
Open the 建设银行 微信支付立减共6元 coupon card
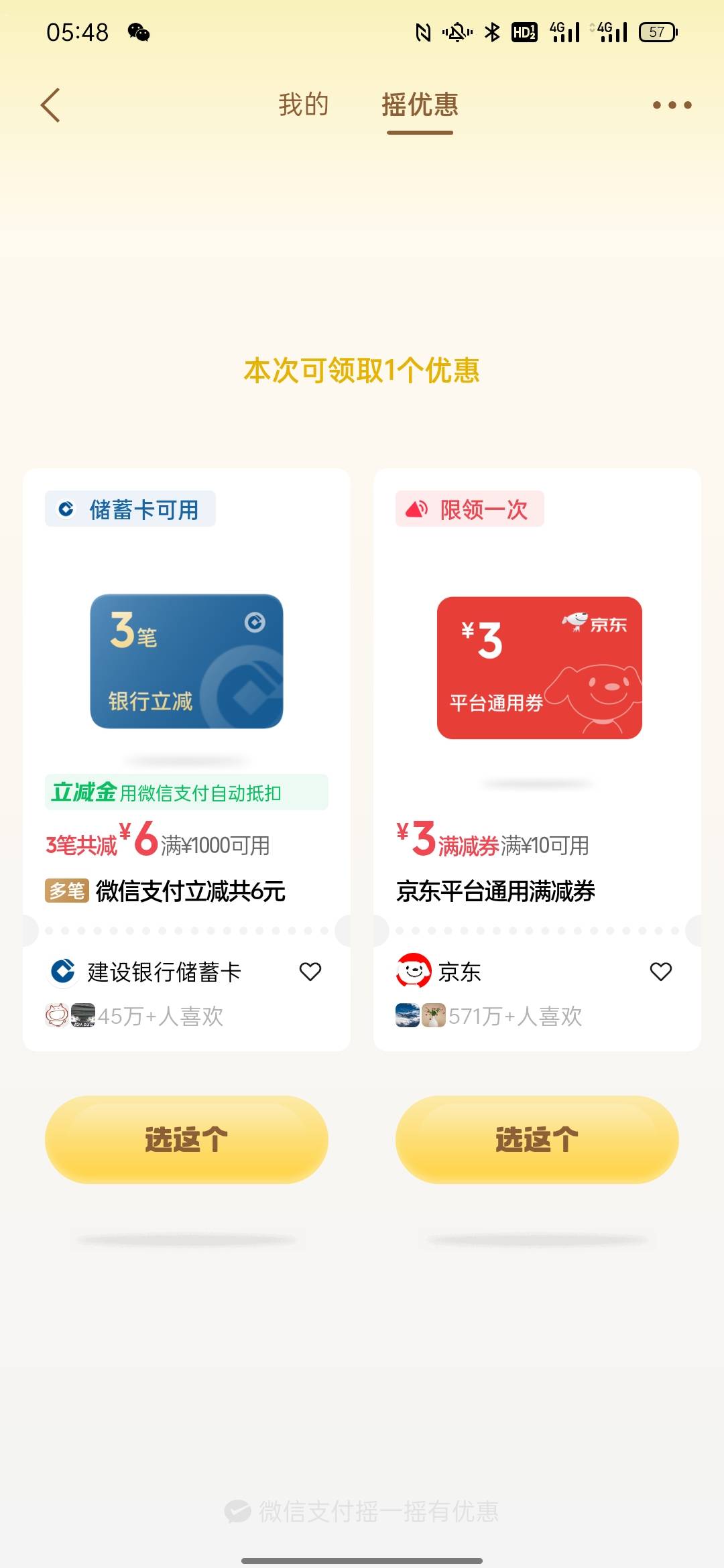186,760
